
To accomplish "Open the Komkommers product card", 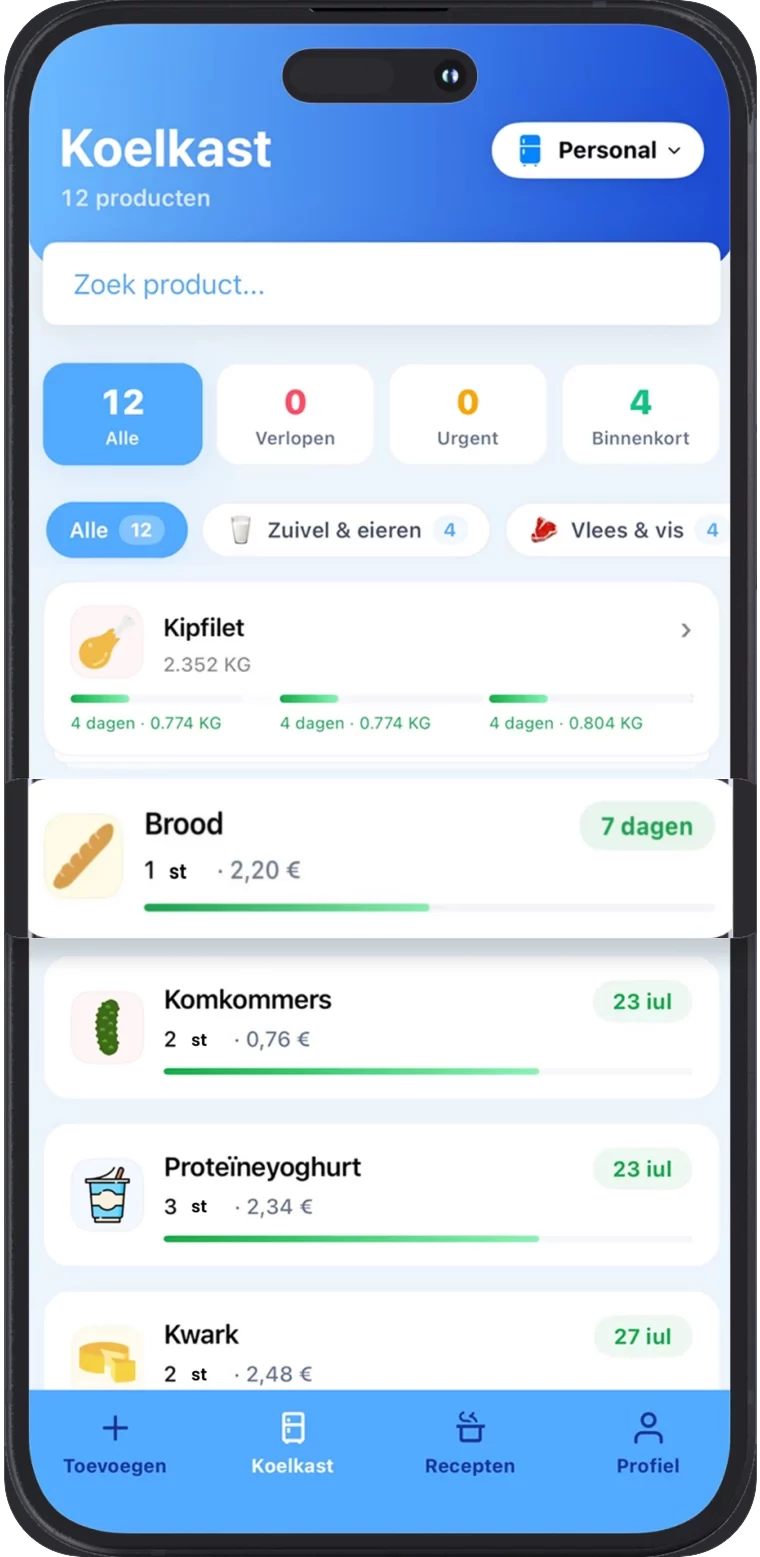I will tap(381, 1028).
